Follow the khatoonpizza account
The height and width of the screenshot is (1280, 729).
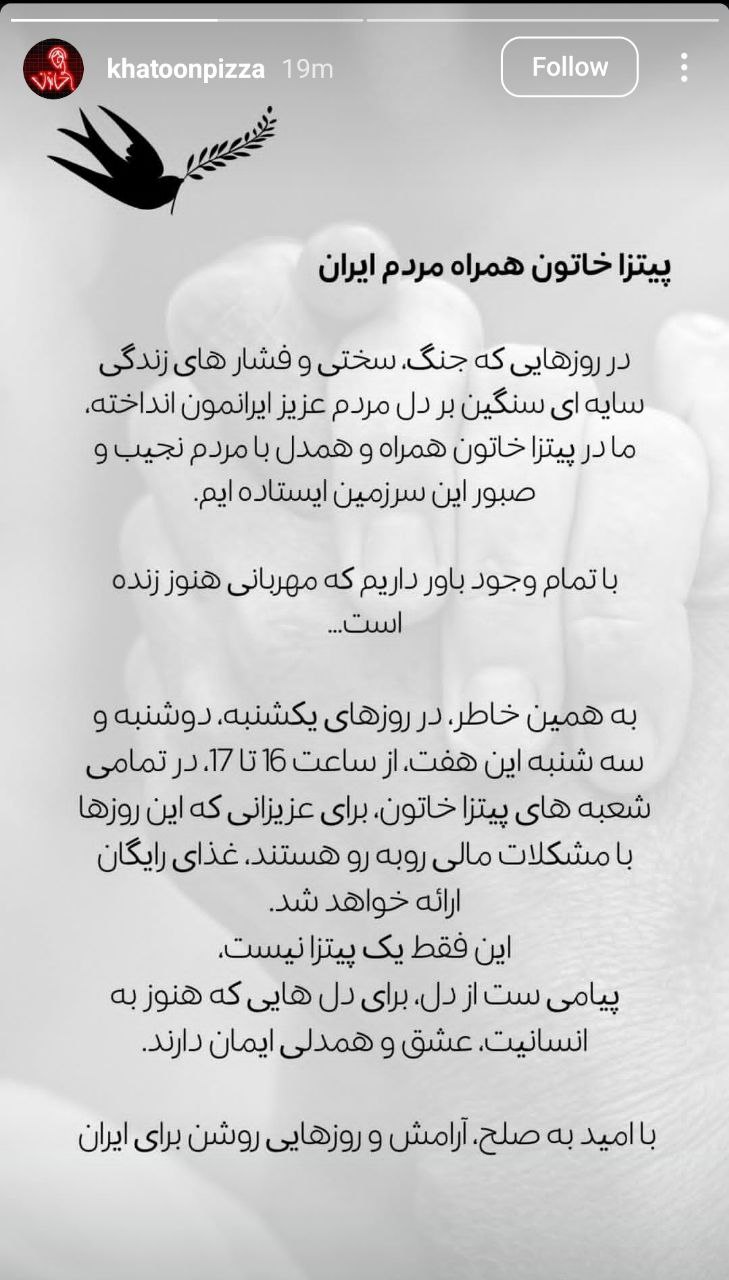point(569,67)
